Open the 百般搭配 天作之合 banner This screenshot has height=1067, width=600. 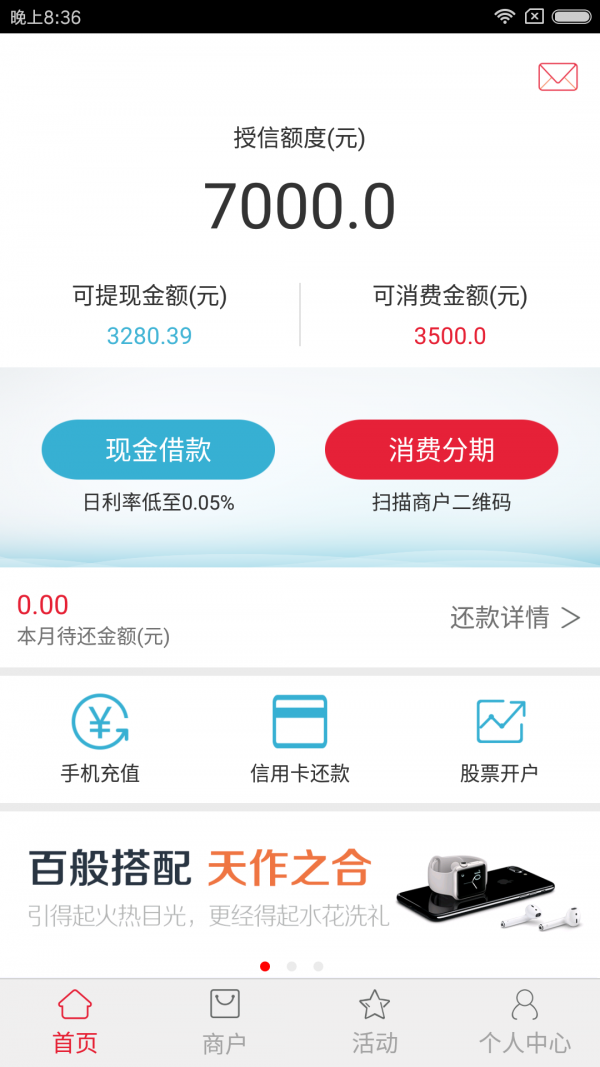pyautogui.click(x=300, y=886)
